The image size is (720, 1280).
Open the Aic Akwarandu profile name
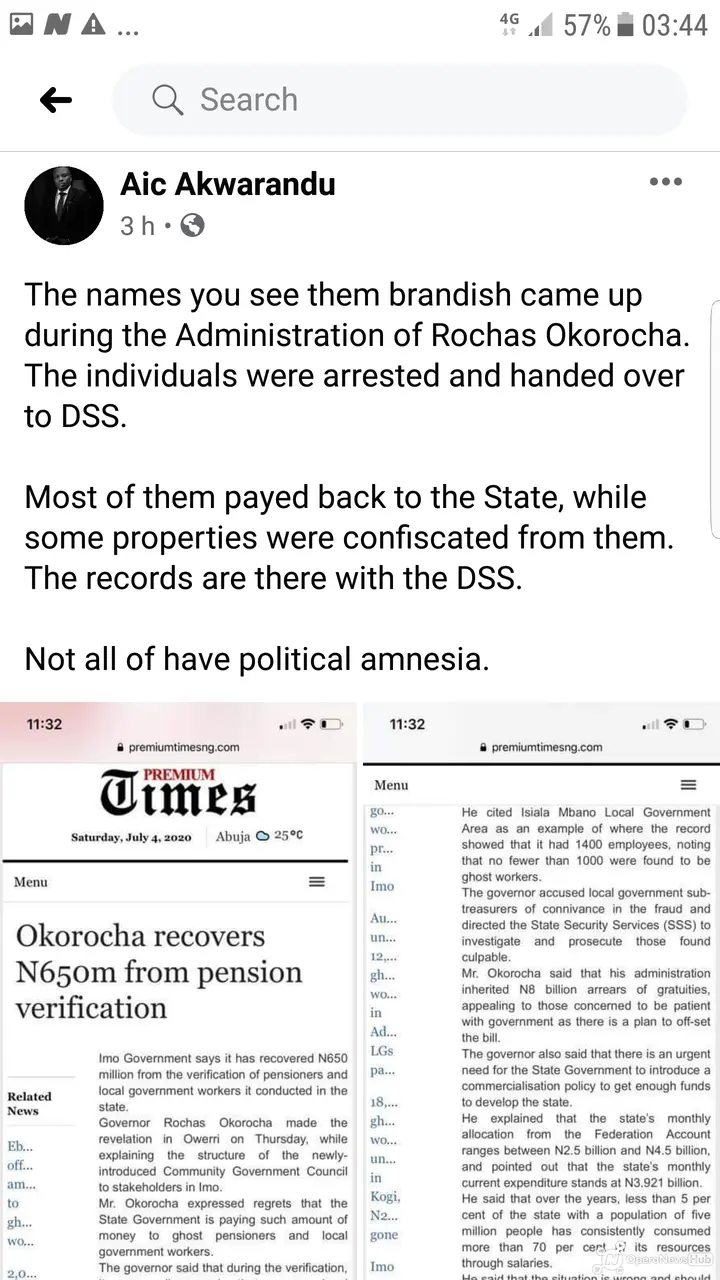click(228, 184)
